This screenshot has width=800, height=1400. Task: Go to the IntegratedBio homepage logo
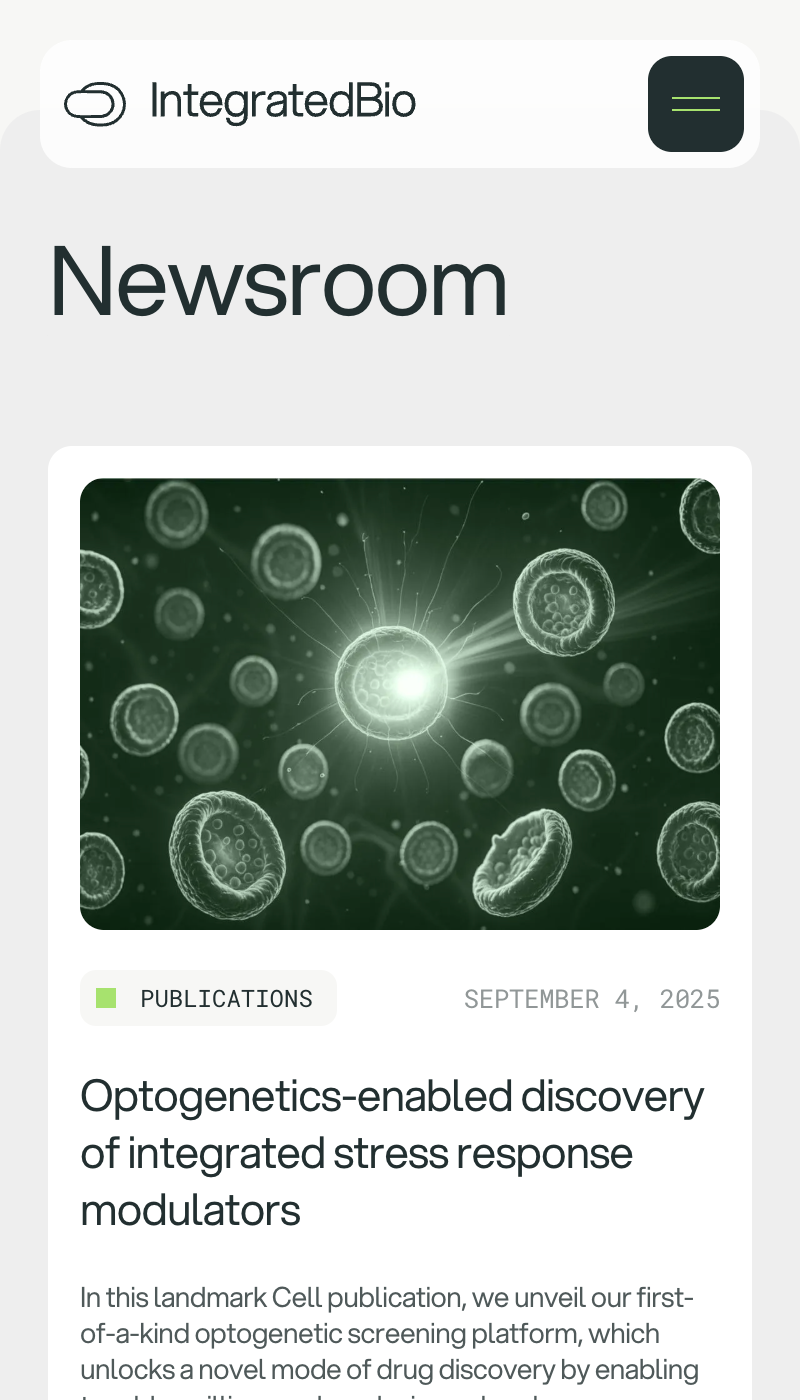(x=240, y=103)
